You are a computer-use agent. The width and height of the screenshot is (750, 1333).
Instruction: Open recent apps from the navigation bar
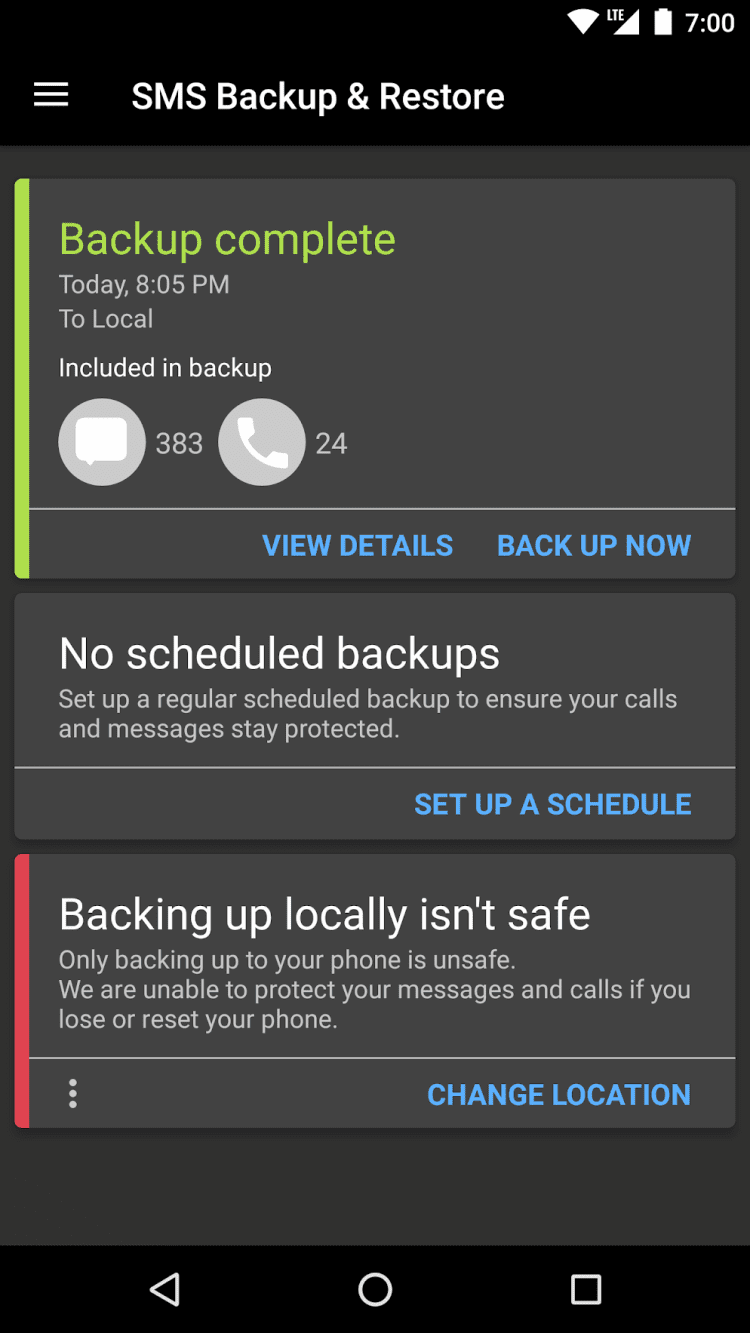(x=586, y=1289)
